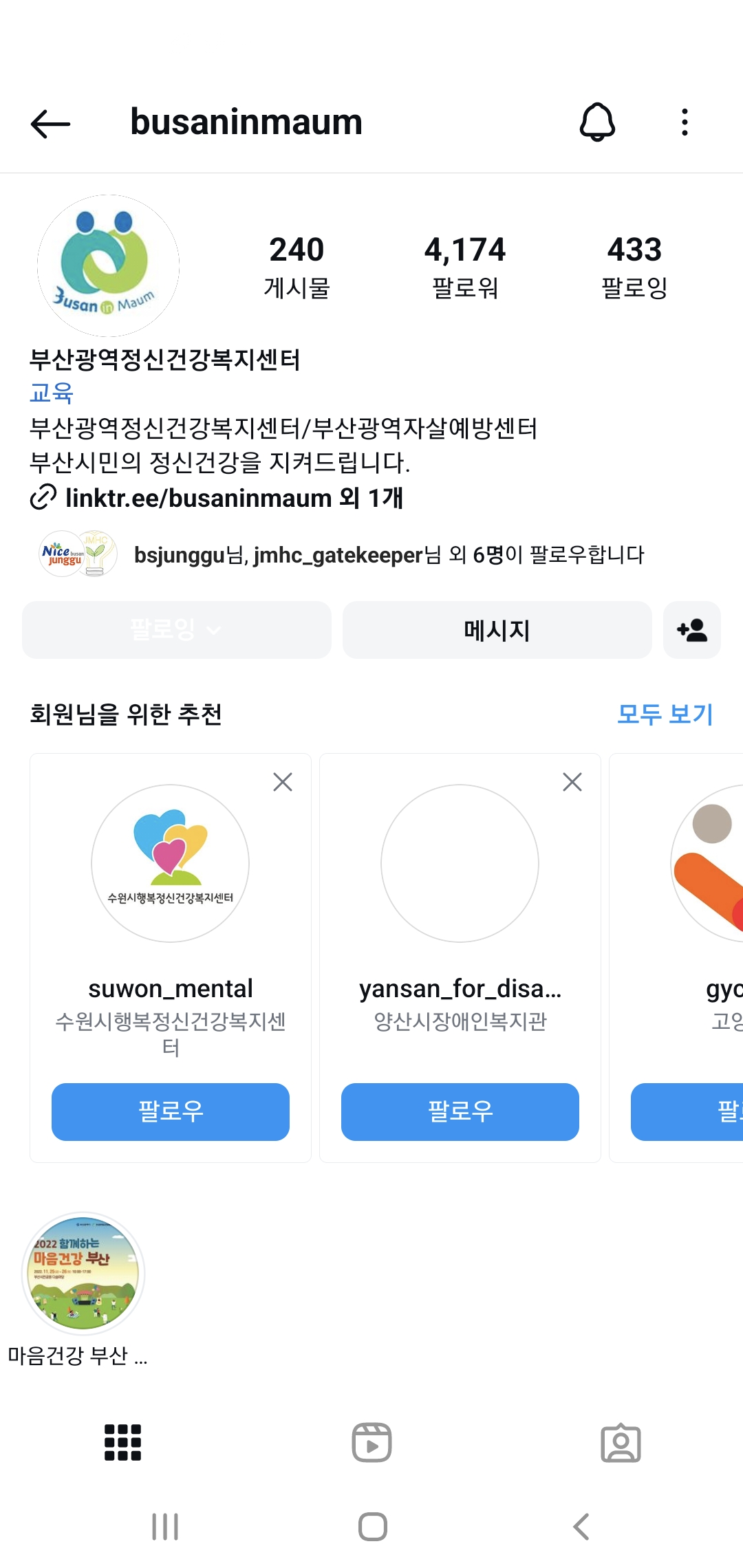The width and height of the screenshot is (743, 1568).
Task: Toggle suggested accounts with add-person icon
Action: pos(691,630)
